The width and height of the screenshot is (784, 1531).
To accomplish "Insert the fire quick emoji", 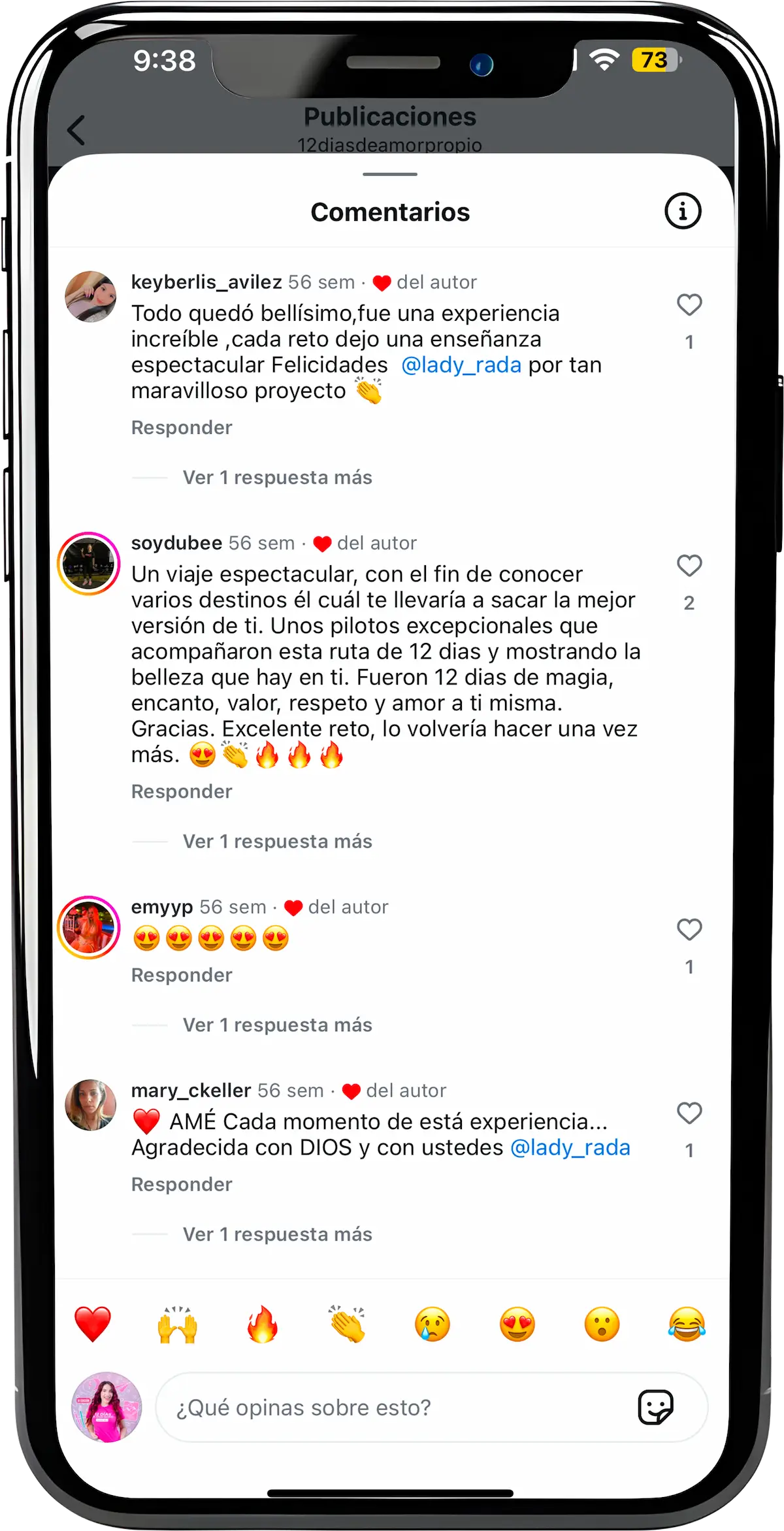I will (x=263, y=1325).
